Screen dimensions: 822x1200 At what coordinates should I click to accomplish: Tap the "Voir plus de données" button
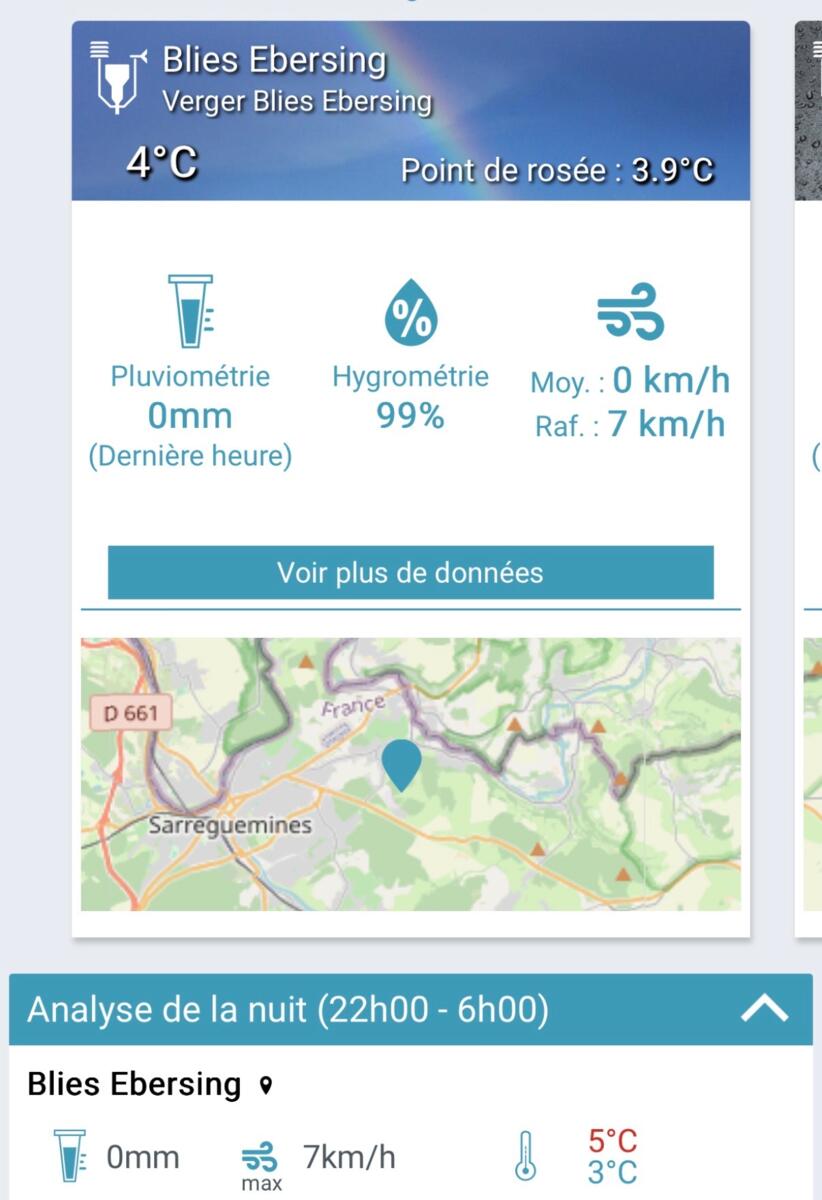click(x=410, y=573)
